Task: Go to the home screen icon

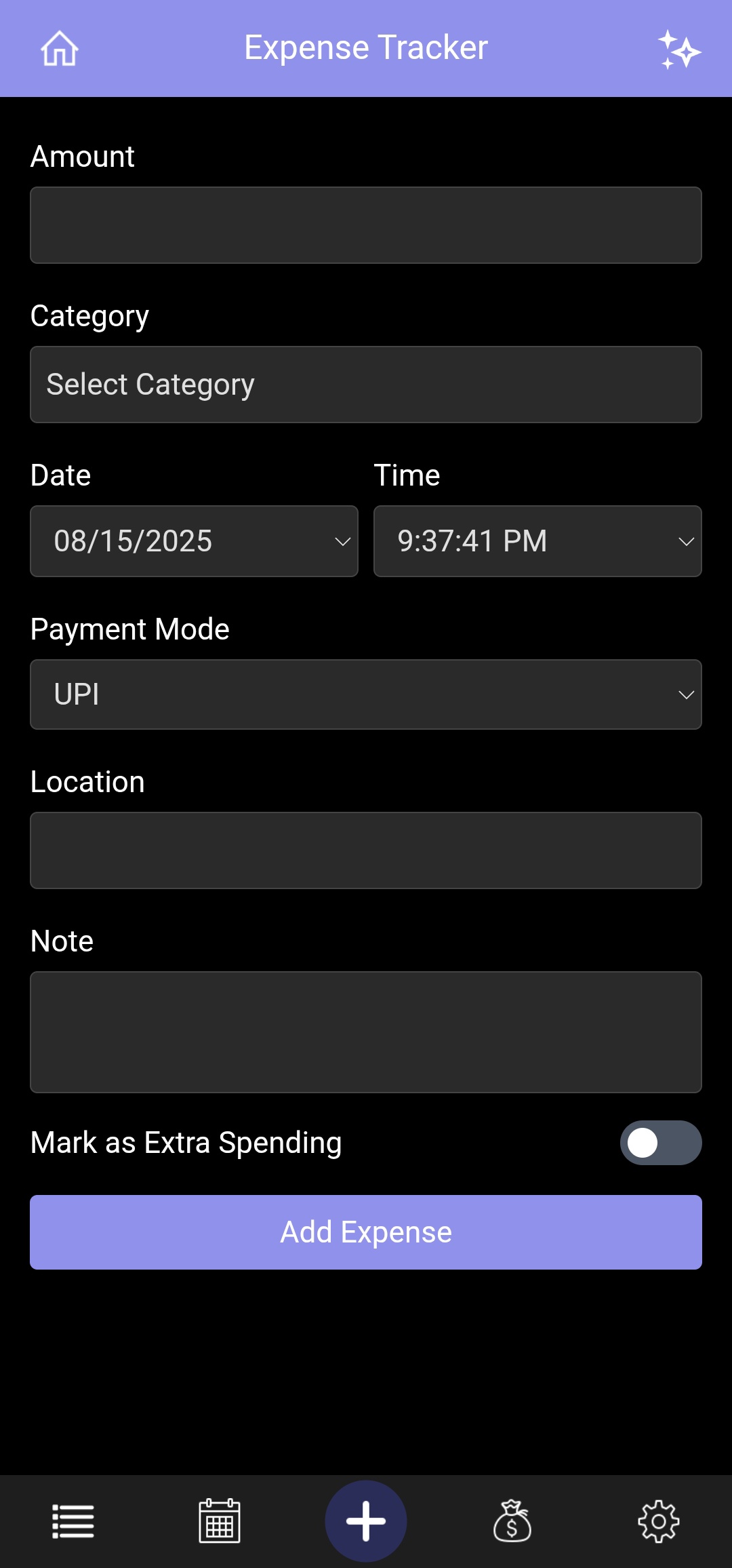Action: (x=60, y=49)
